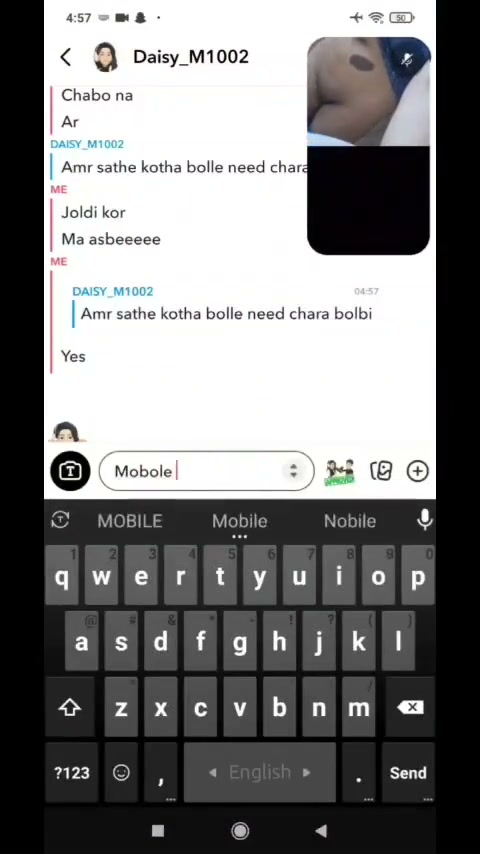This screenshot has width=480, height=854.
Task: Delete a character with backspace key
Action: (x=410, y=707)
